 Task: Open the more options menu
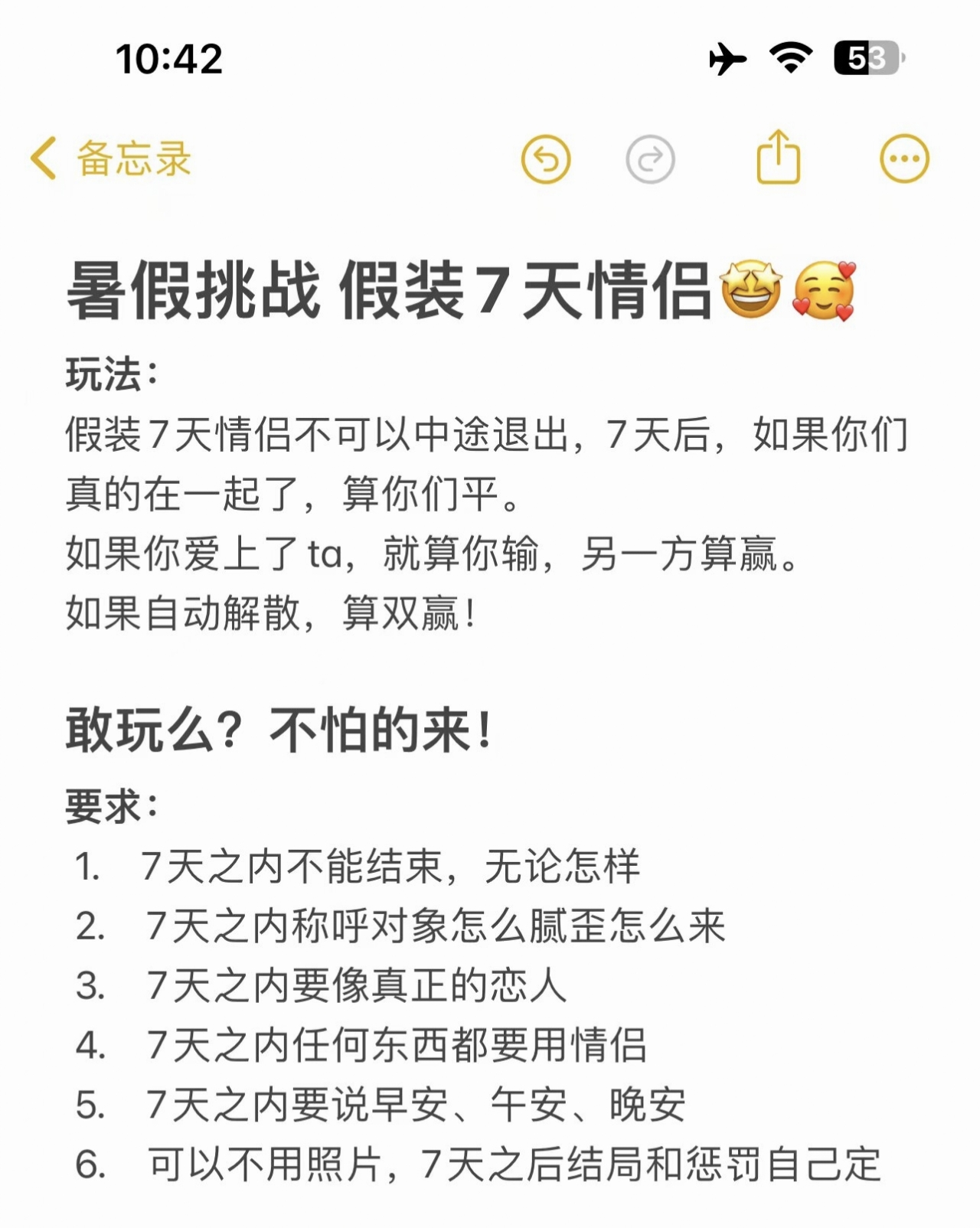[x=904, y=159]
